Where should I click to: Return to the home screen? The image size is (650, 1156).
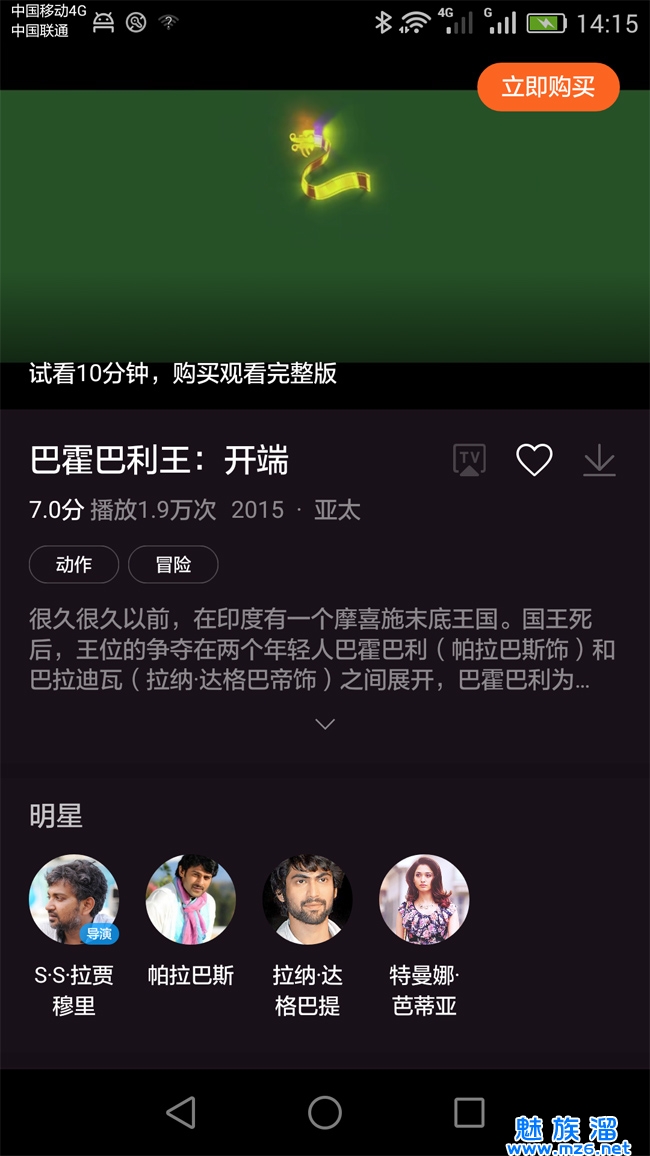pos(325,1112)
